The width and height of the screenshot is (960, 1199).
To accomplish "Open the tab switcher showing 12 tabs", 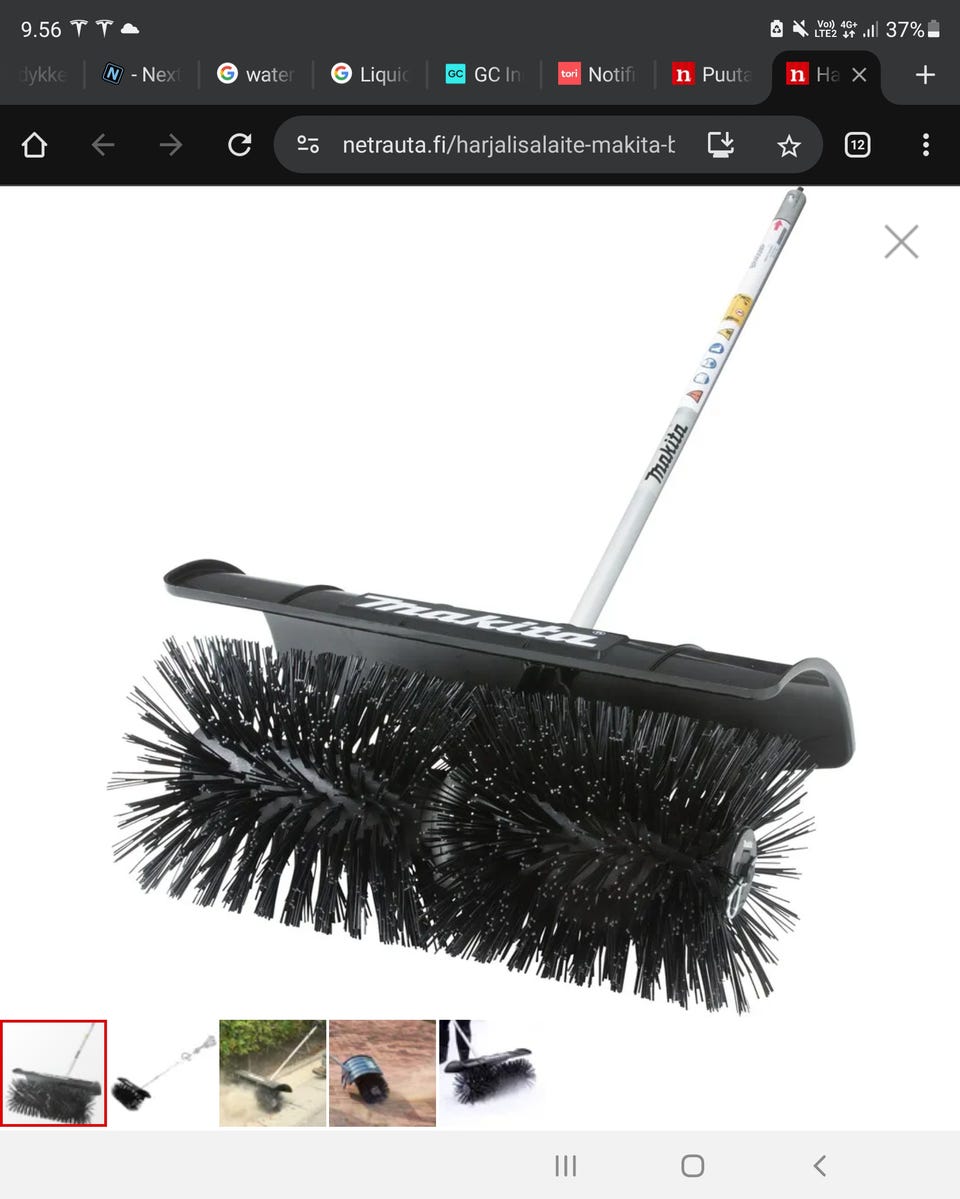I will pos(857,146).
